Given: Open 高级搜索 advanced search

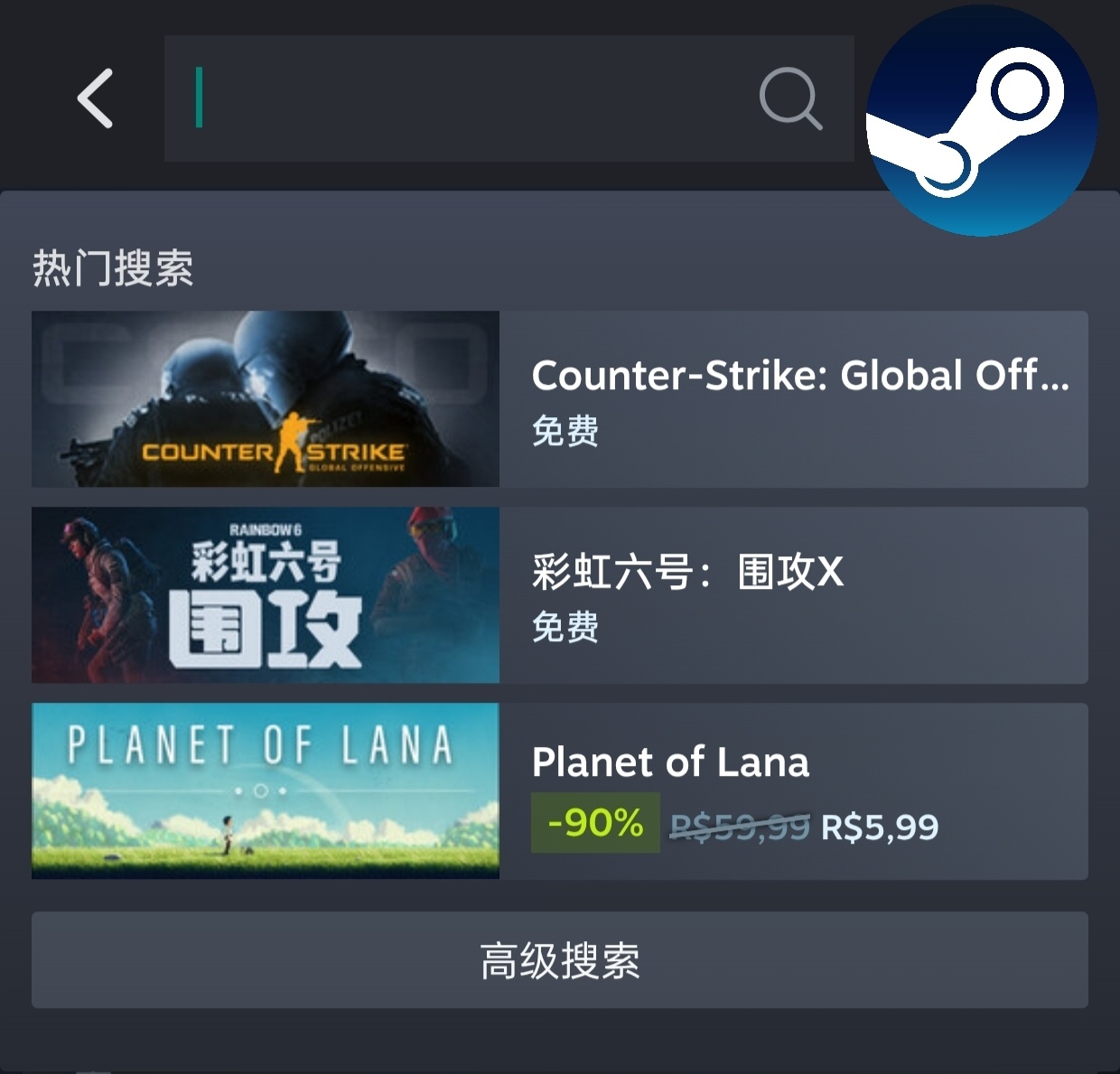Looking at the screenshot, I should (x=559, y=960).
